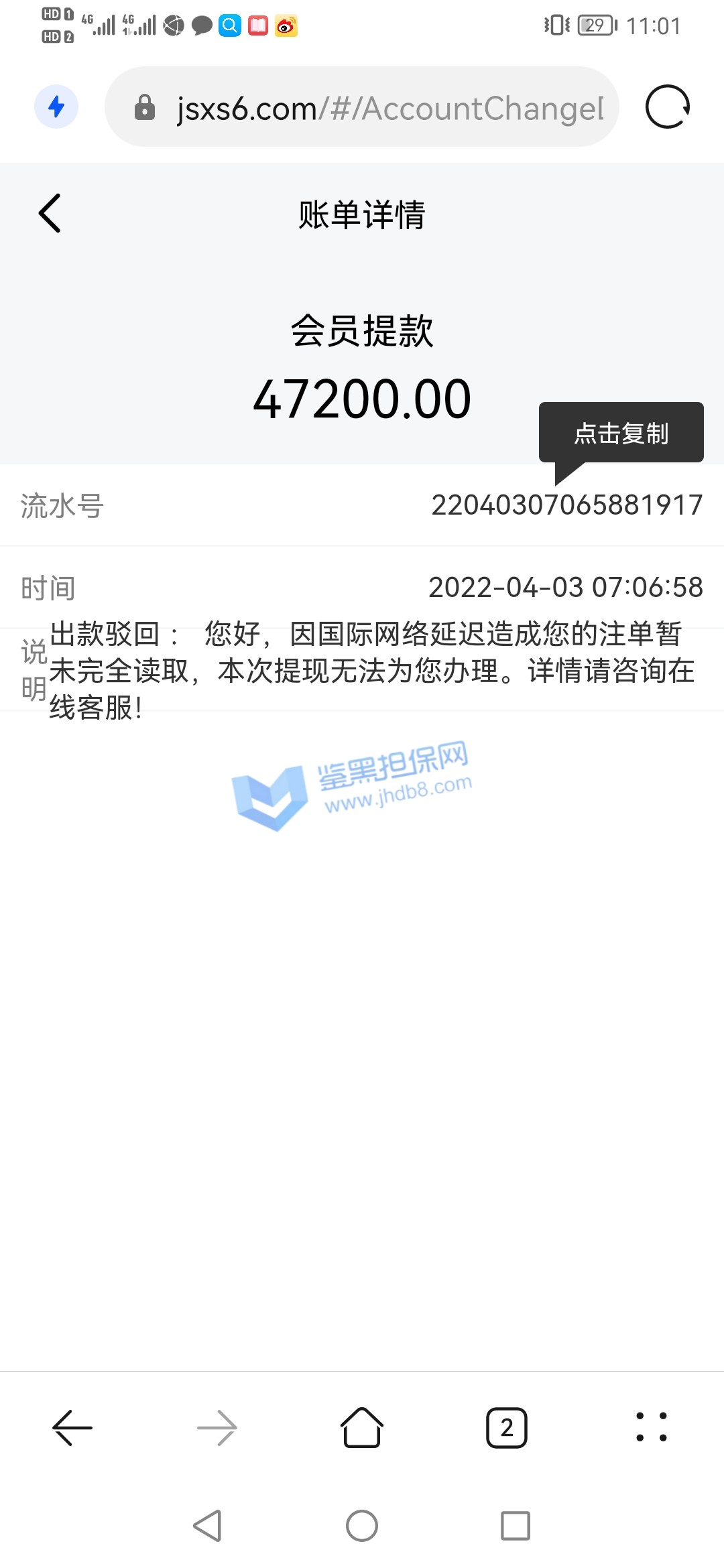The image size is (724, 1568).
Task: Open the browser tabs switcher showing 2
Action: click(x=507, y=1428)
